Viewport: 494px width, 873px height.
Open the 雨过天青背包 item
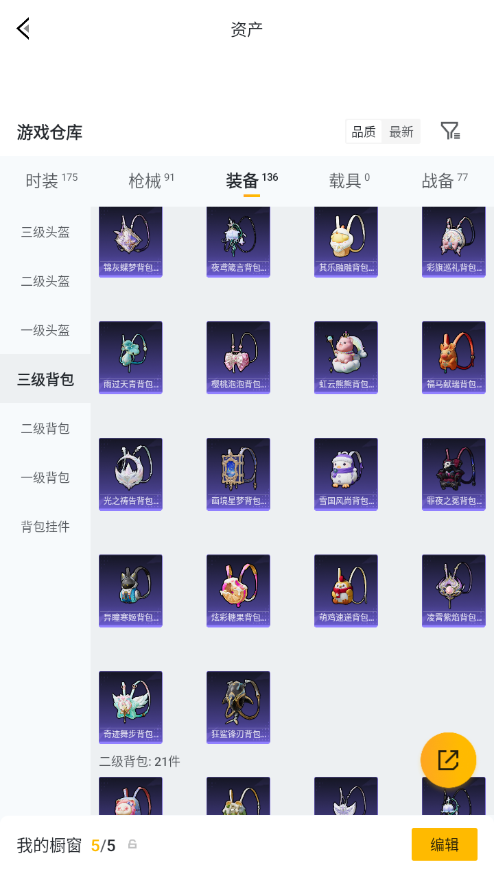click(x=131, y=357)
